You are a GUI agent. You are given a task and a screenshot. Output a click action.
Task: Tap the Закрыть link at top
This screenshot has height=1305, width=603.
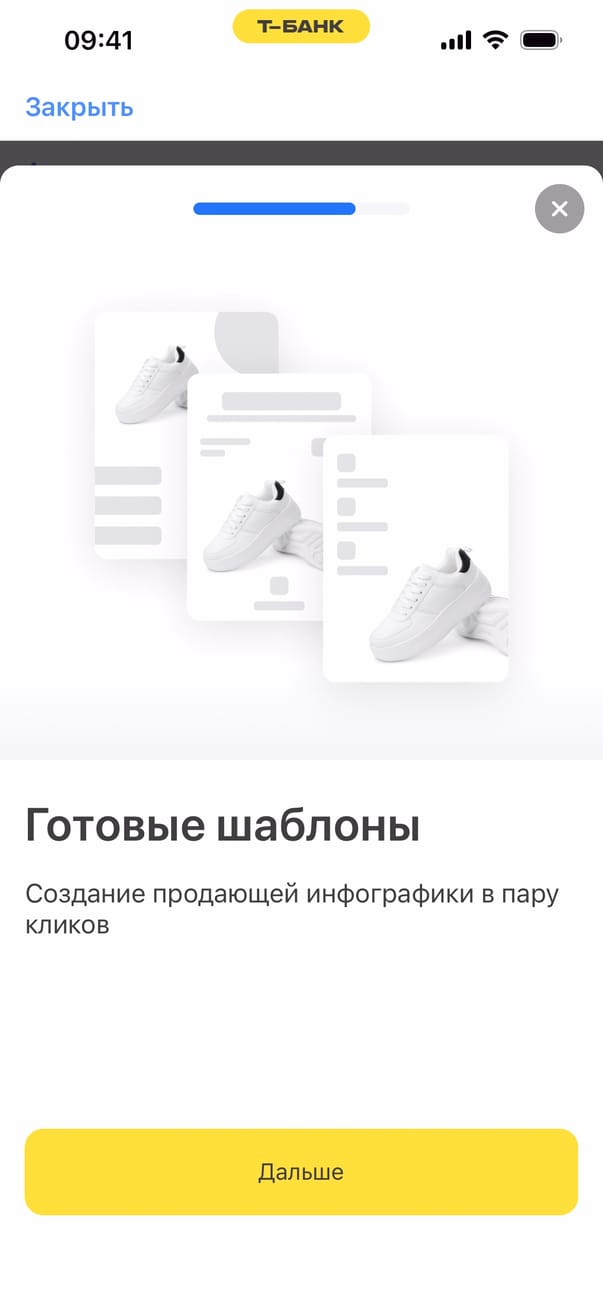tap(79, 107)
